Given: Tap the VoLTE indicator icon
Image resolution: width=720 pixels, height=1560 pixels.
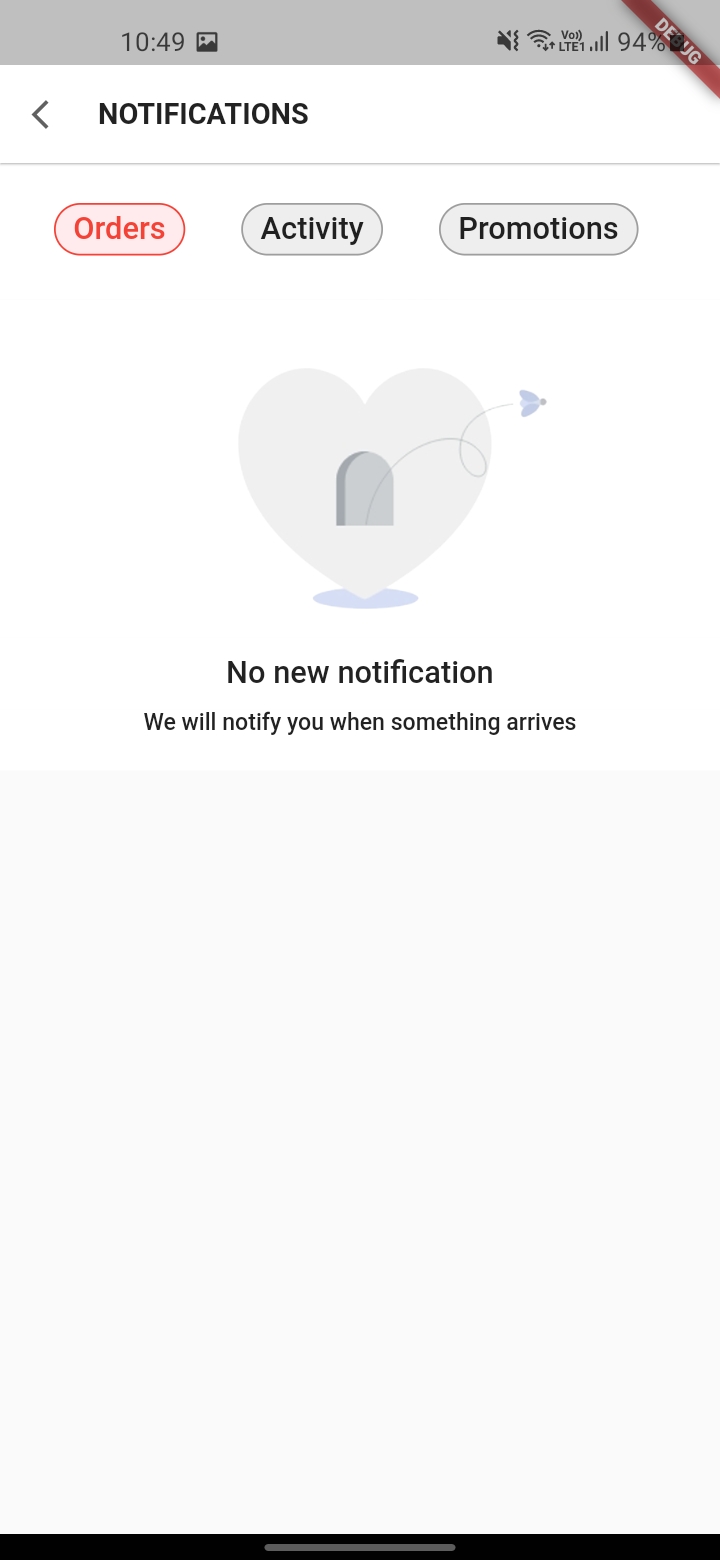Looking at the screenshot, I should (571, 41).
